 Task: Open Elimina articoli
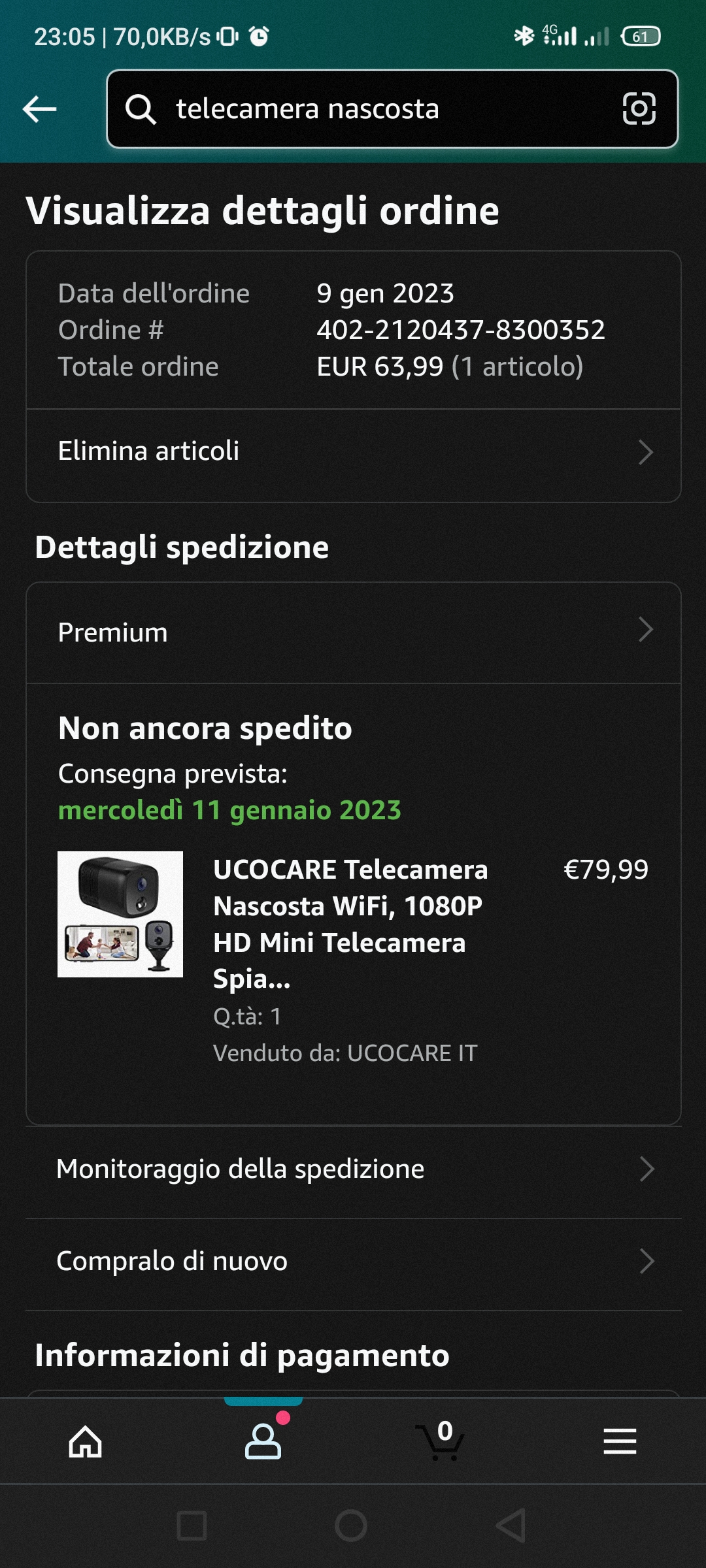coord(353,451)
